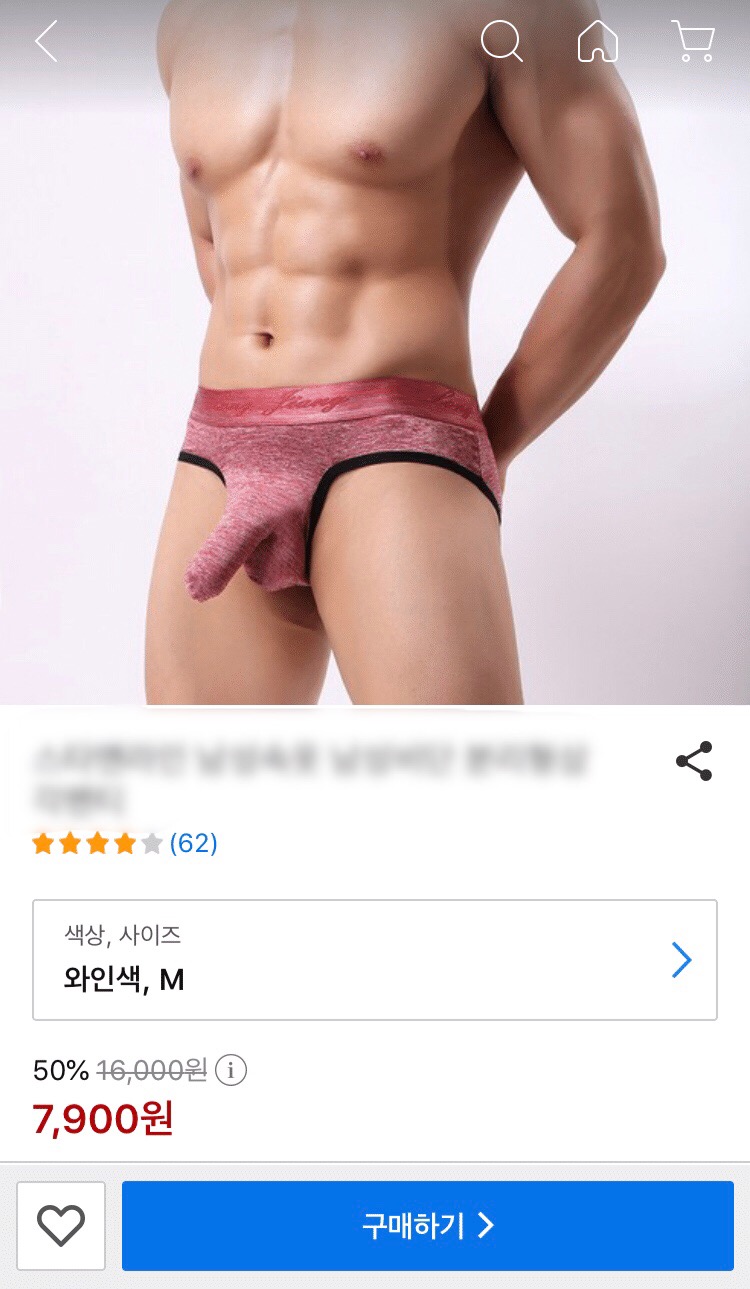Share this product
Viewport: 750px width, 1289px height.
click(694, 761)
